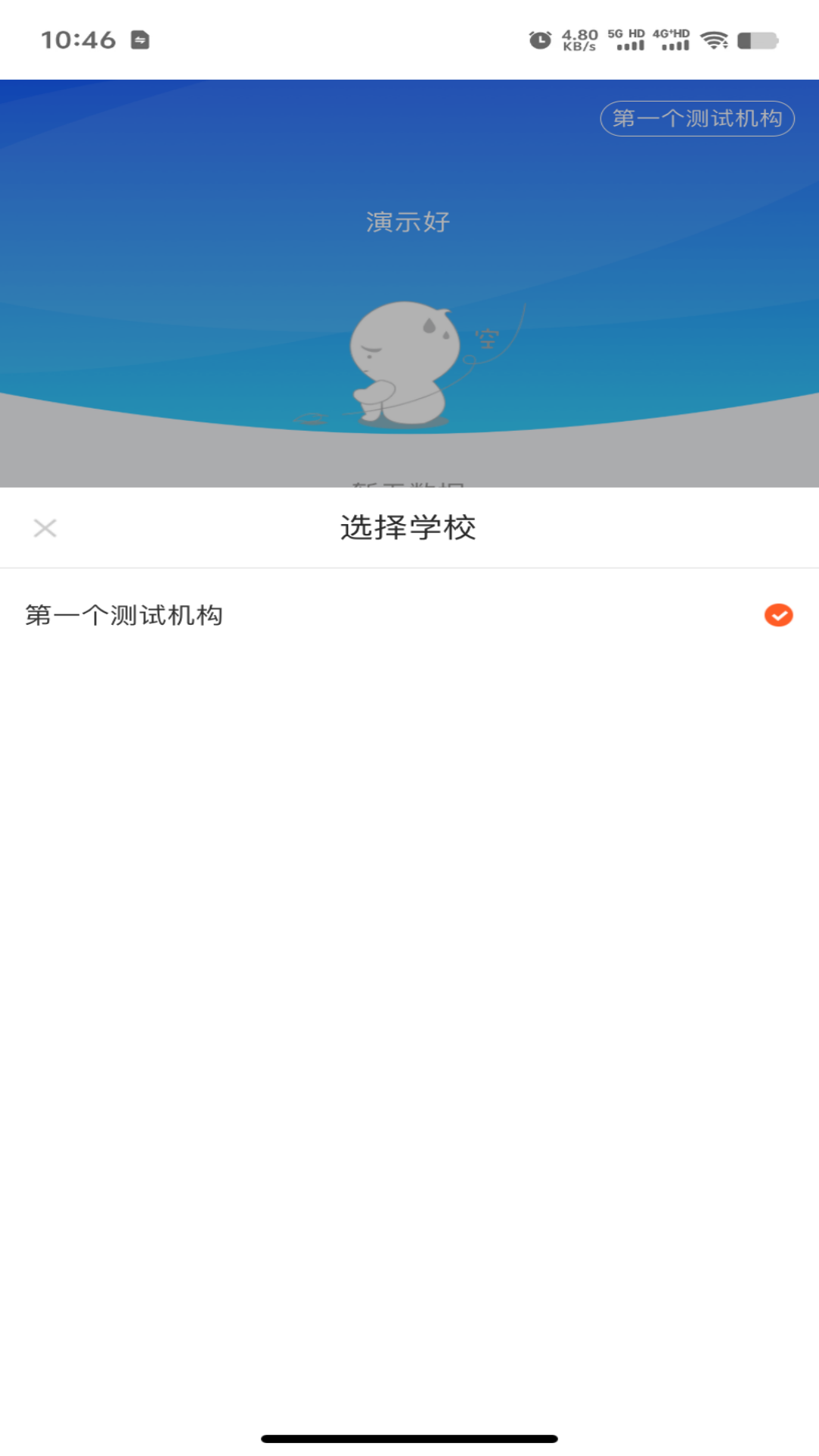The height and width of the screenshot is (1456, 819).
Task: Tap the 选择学校 title bar
Action: (409, 529)
